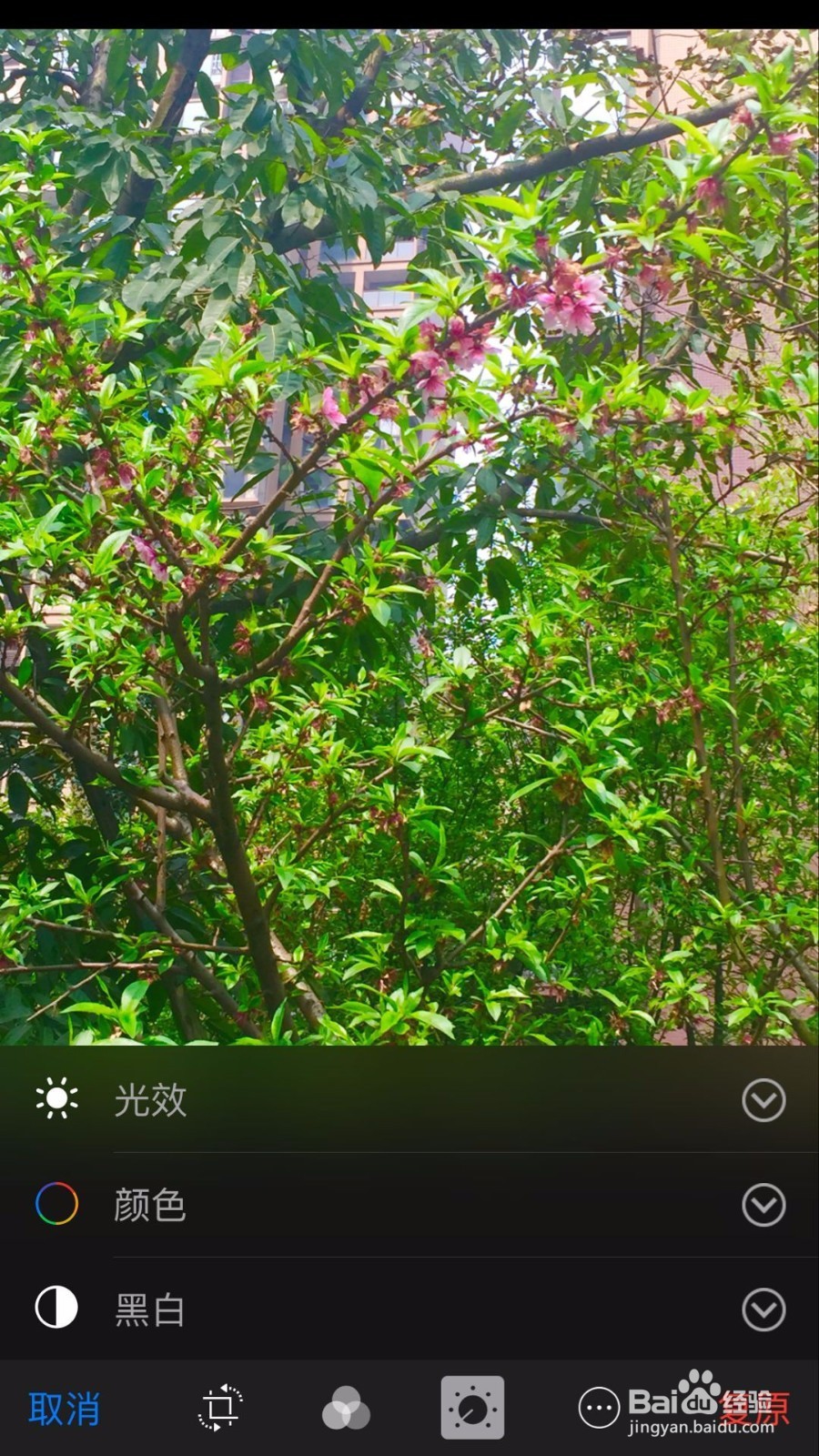The image size is (819, 1456).
Task: Expand the 光效 adjustment options
Action: (763, 1098)
